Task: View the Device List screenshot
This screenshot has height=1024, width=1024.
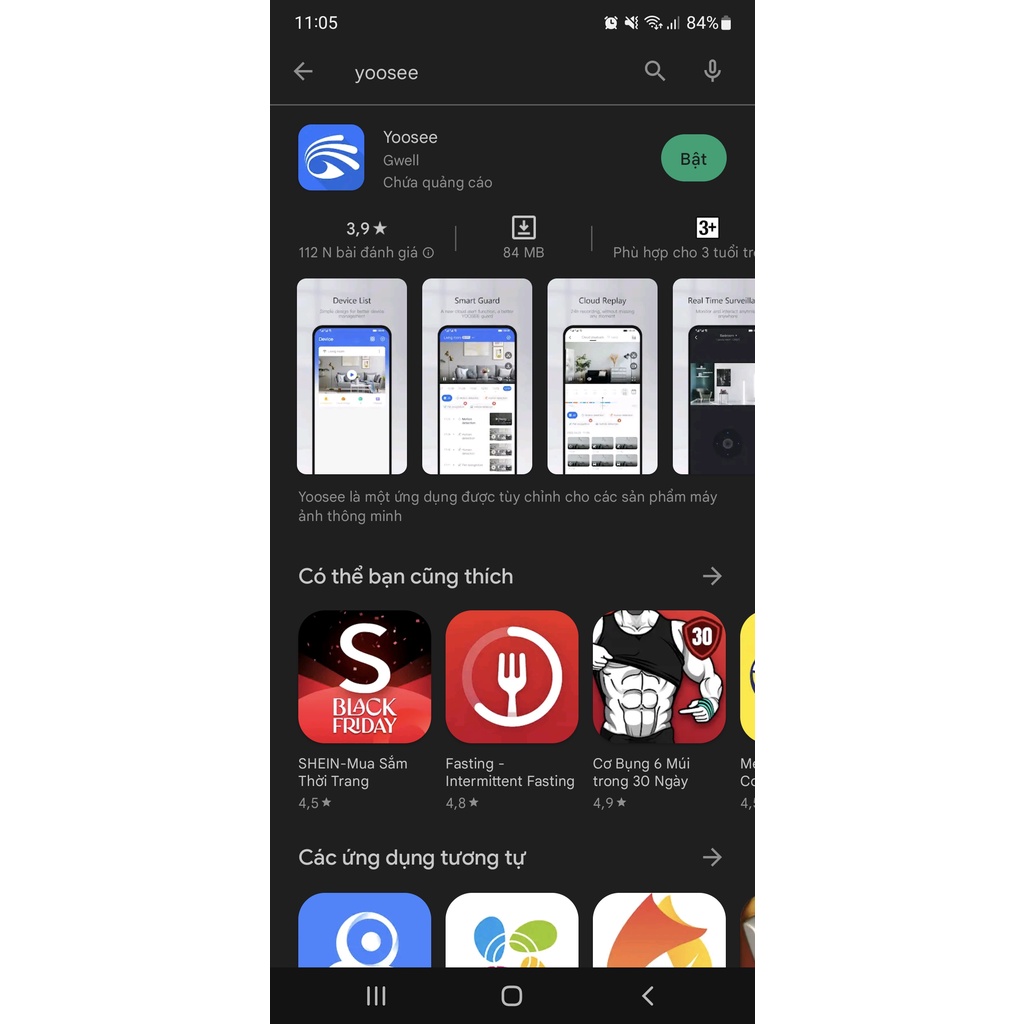Action: (x=352, y=376)
